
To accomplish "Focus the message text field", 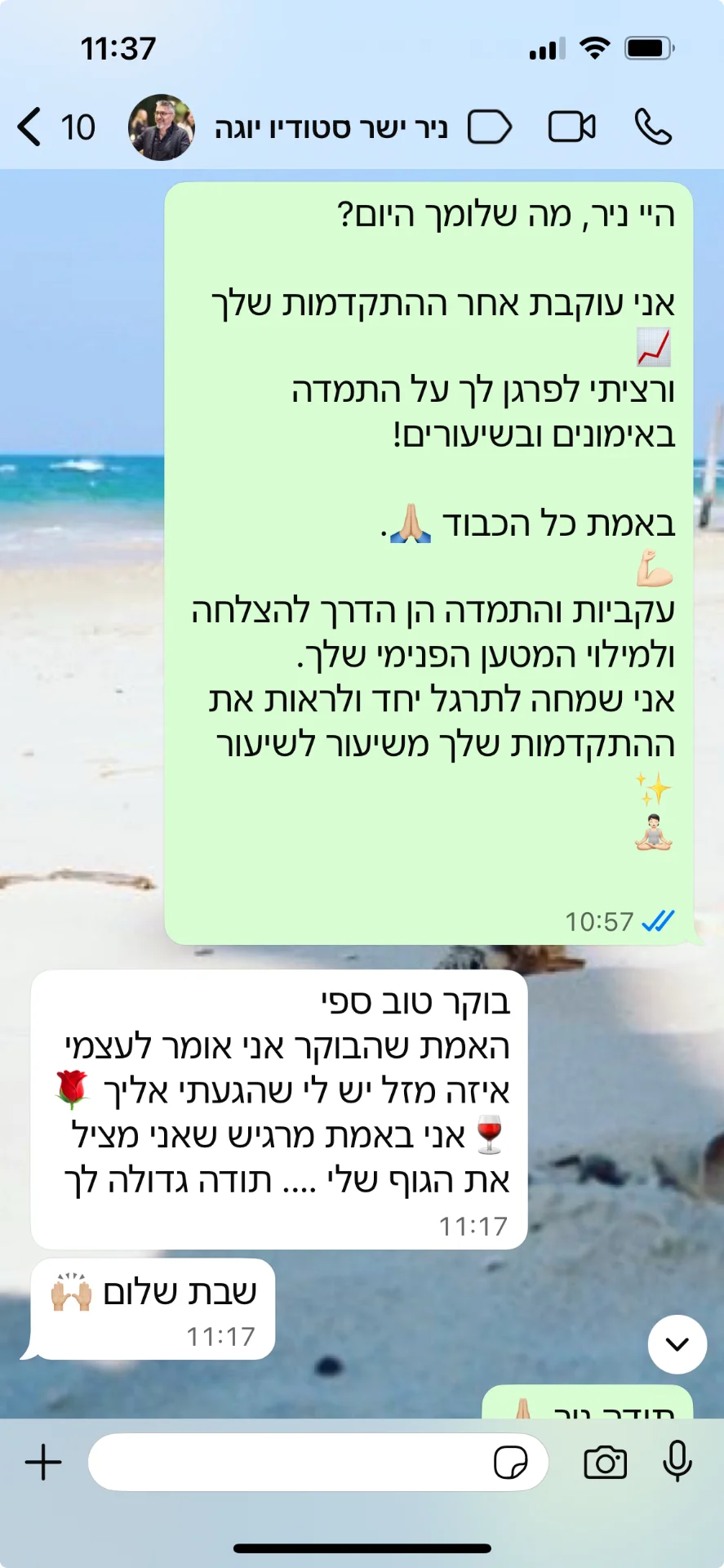I will click(286, 1462).
